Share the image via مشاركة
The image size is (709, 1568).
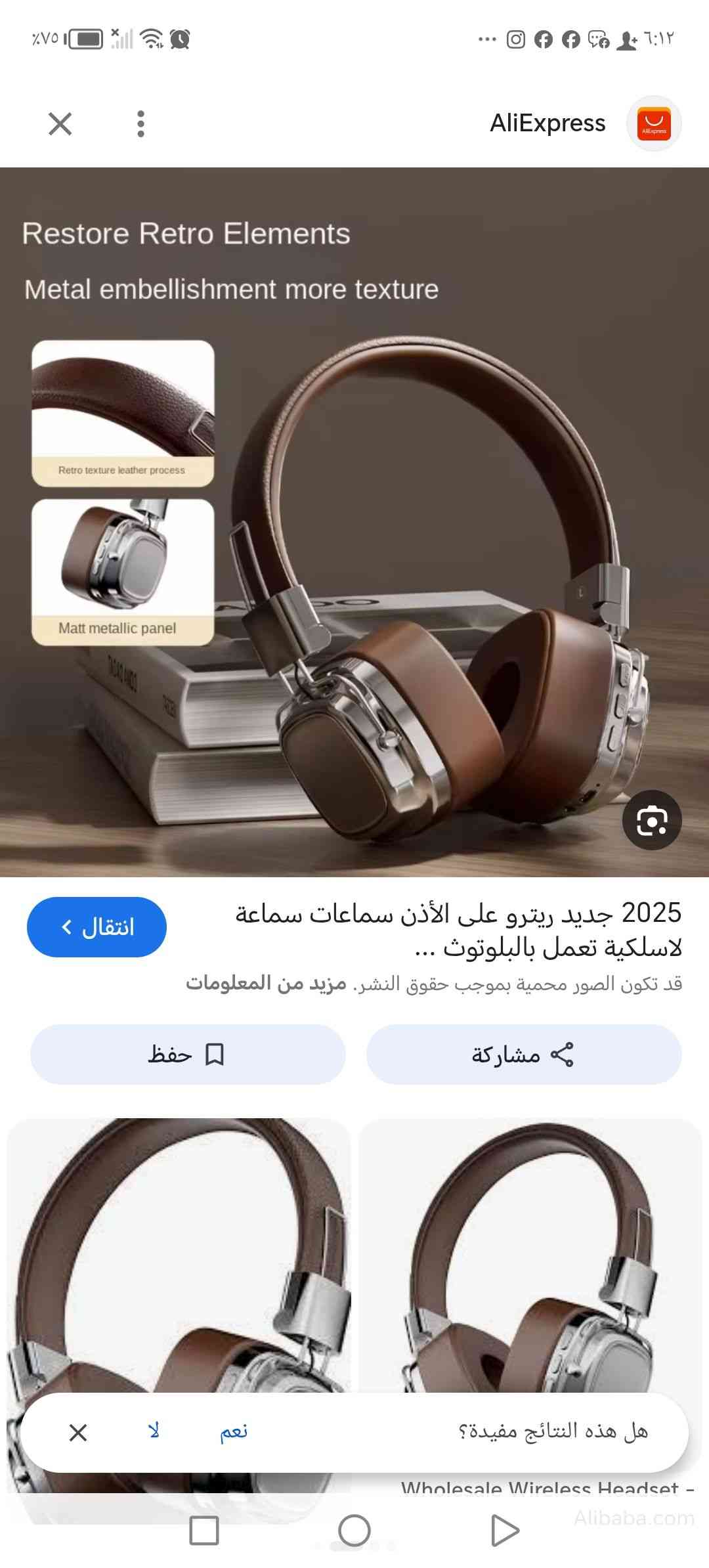(x=523, y=1055)
